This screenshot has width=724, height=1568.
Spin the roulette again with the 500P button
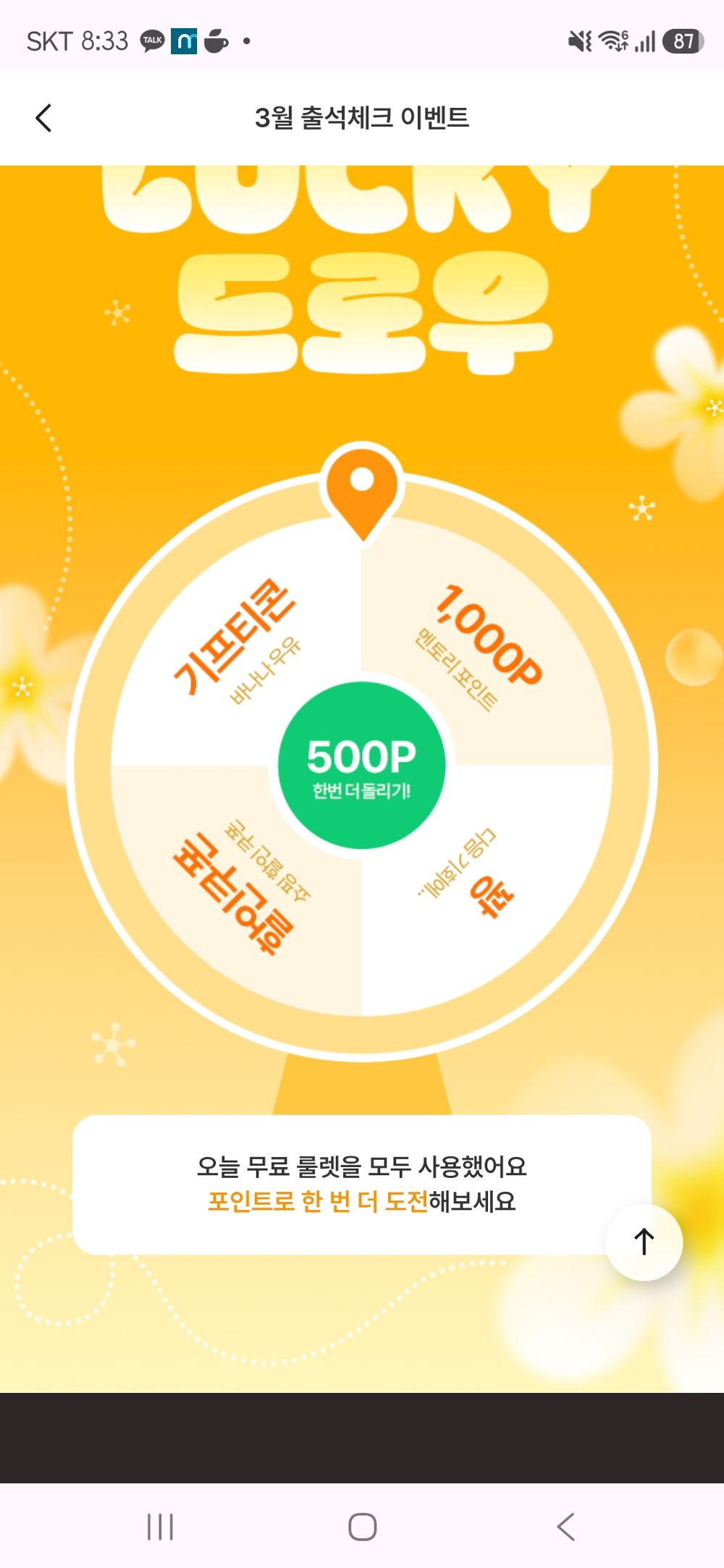pos(362,765)
